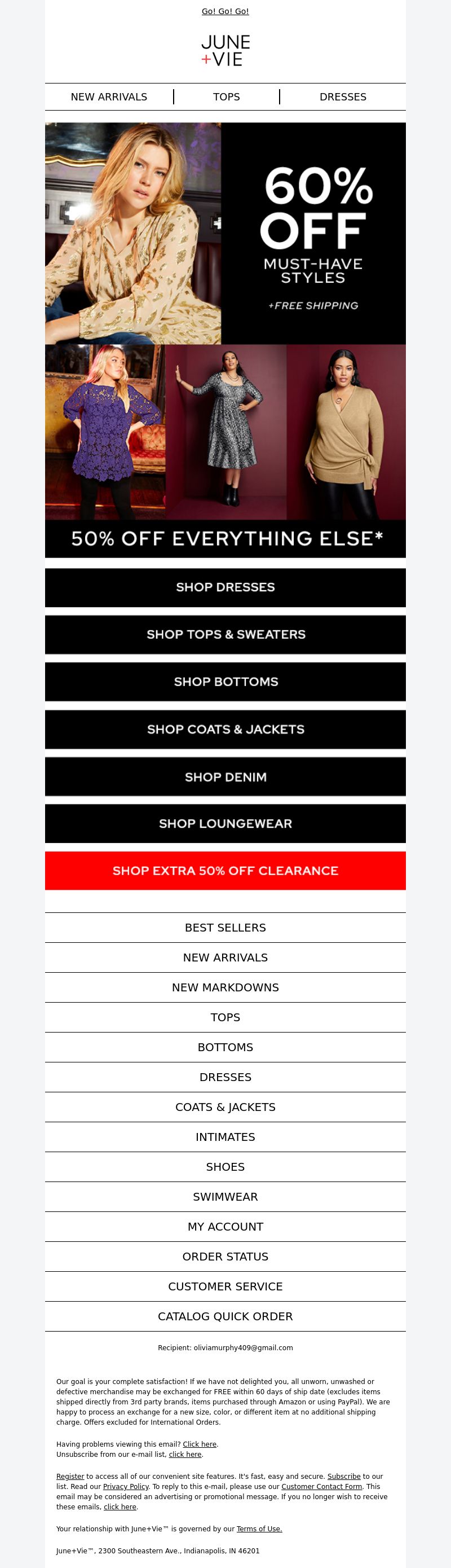
Task: Open the Go! Go! Go! link
Action: click(x=225, y=11)
